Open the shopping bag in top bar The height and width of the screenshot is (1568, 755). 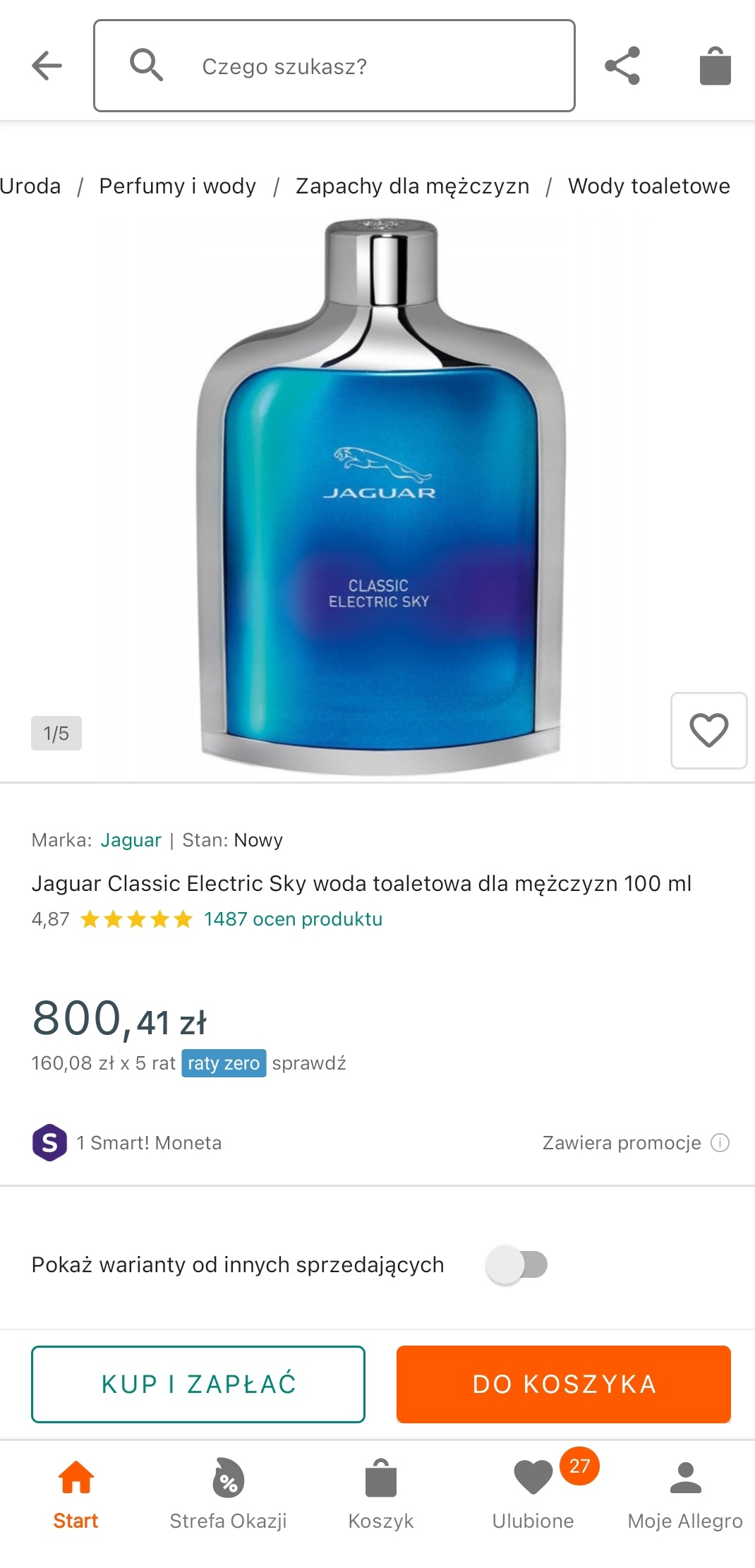point(715,66)
